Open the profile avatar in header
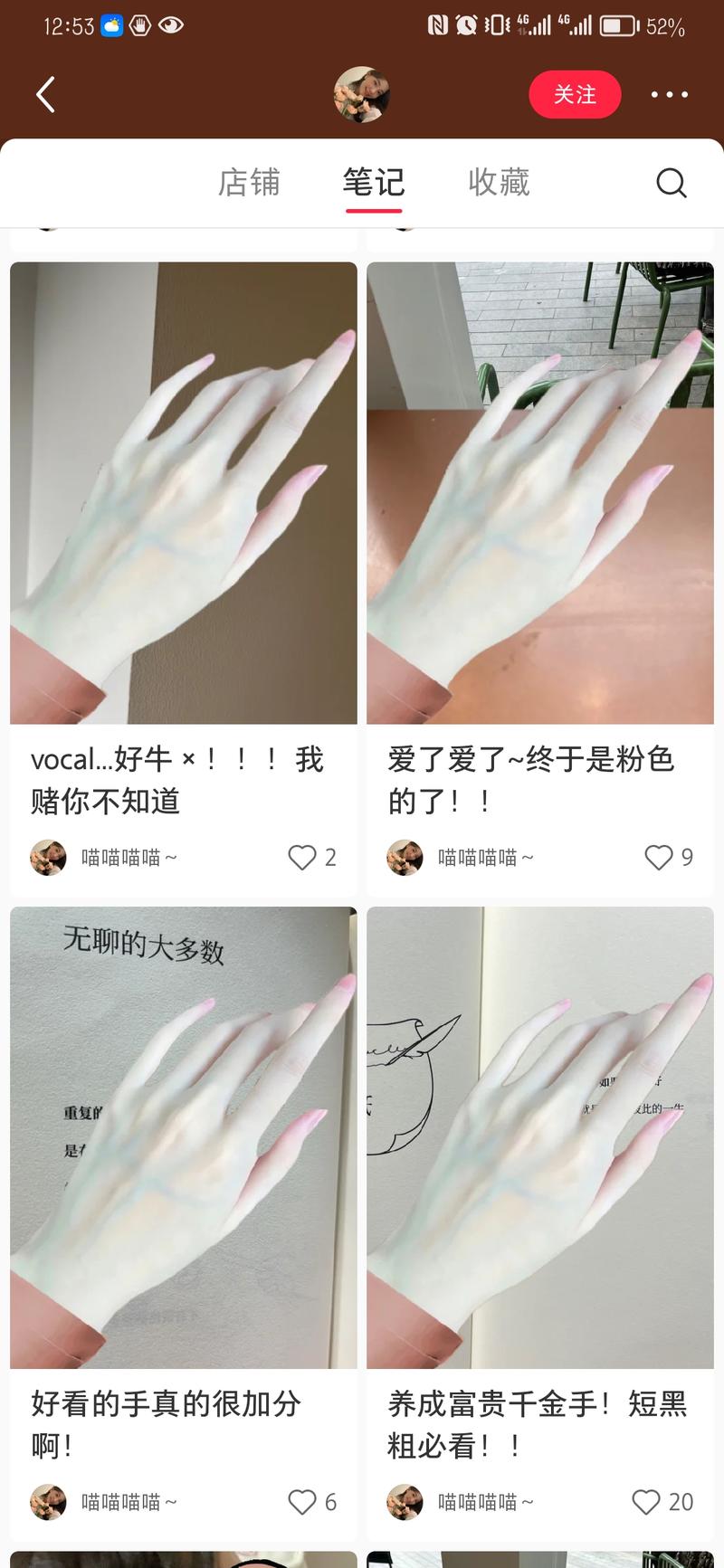Image resolution: width=724 pixels, height=1568 pixels. click(x=361, y=94)
